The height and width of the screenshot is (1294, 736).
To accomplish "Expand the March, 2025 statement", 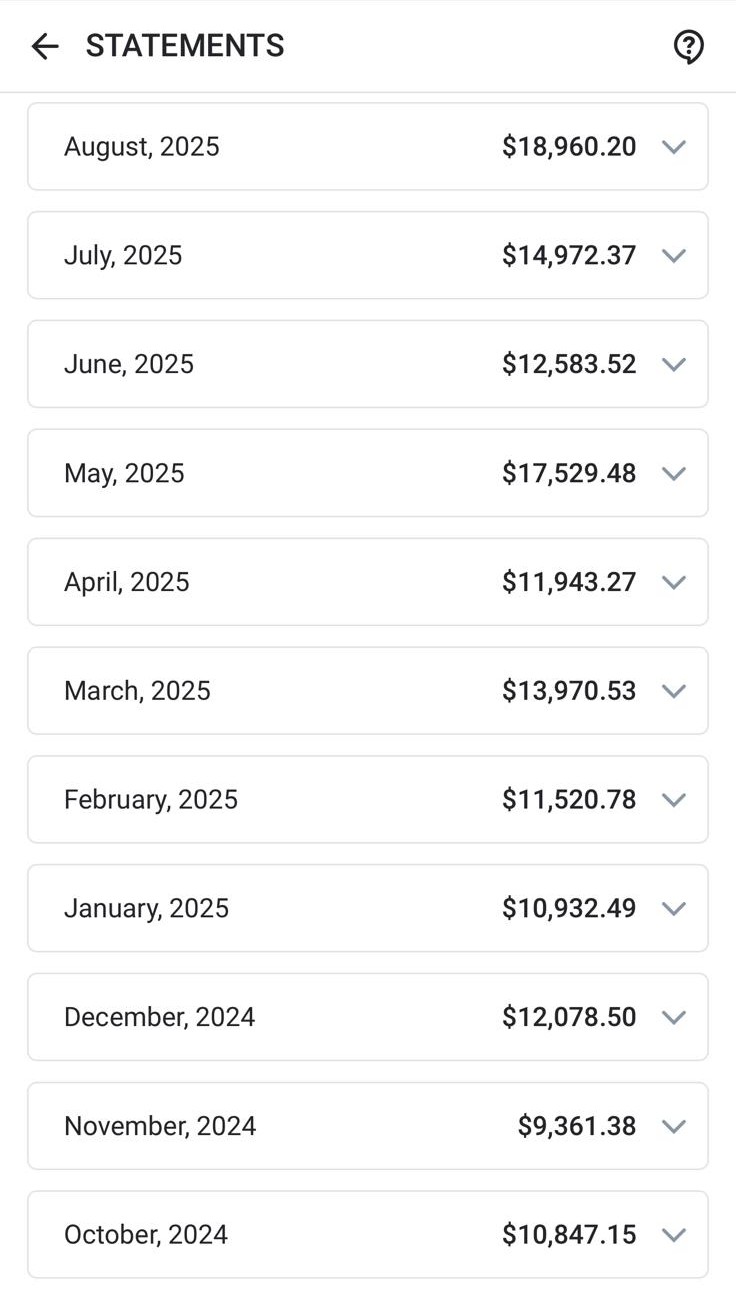I will coord(368,691).
